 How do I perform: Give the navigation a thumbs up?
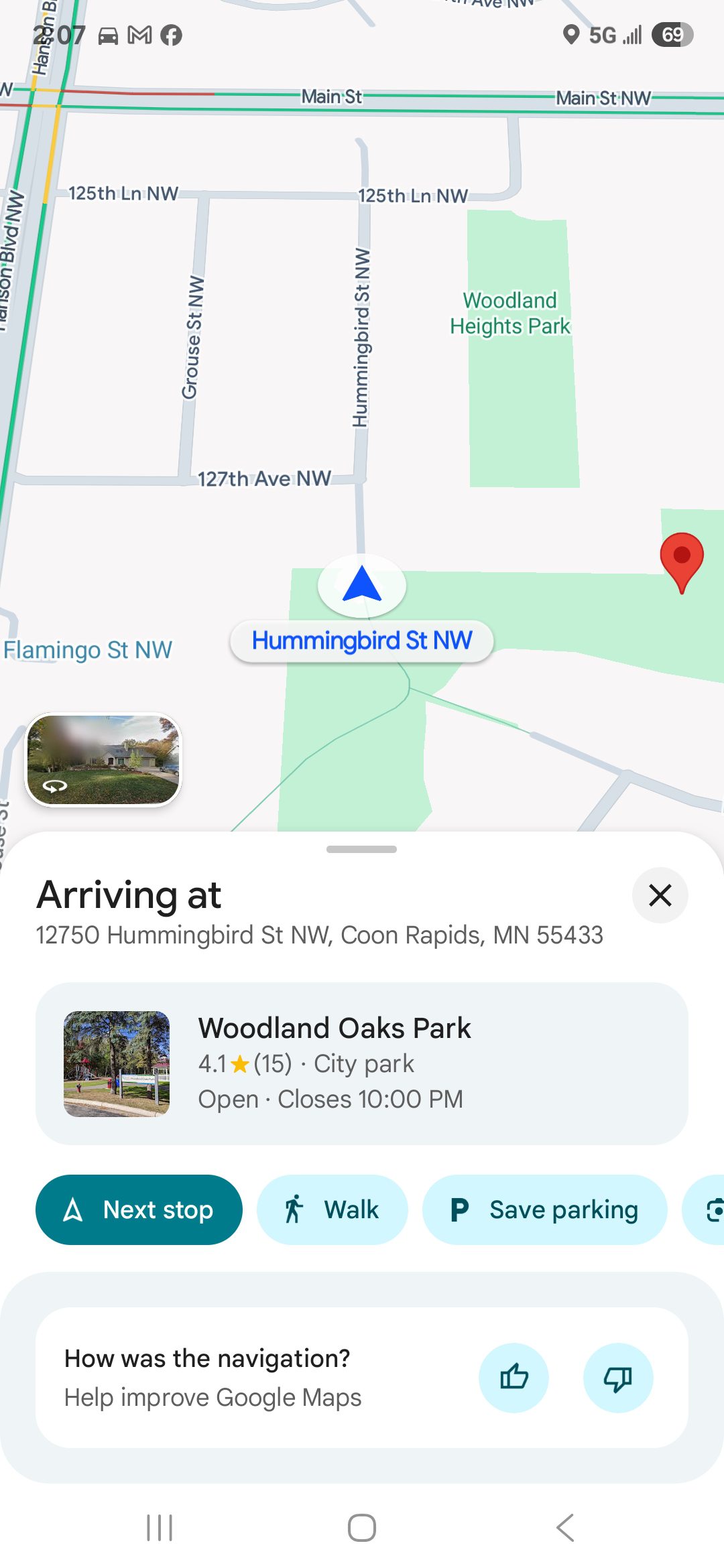point(514,1378)
